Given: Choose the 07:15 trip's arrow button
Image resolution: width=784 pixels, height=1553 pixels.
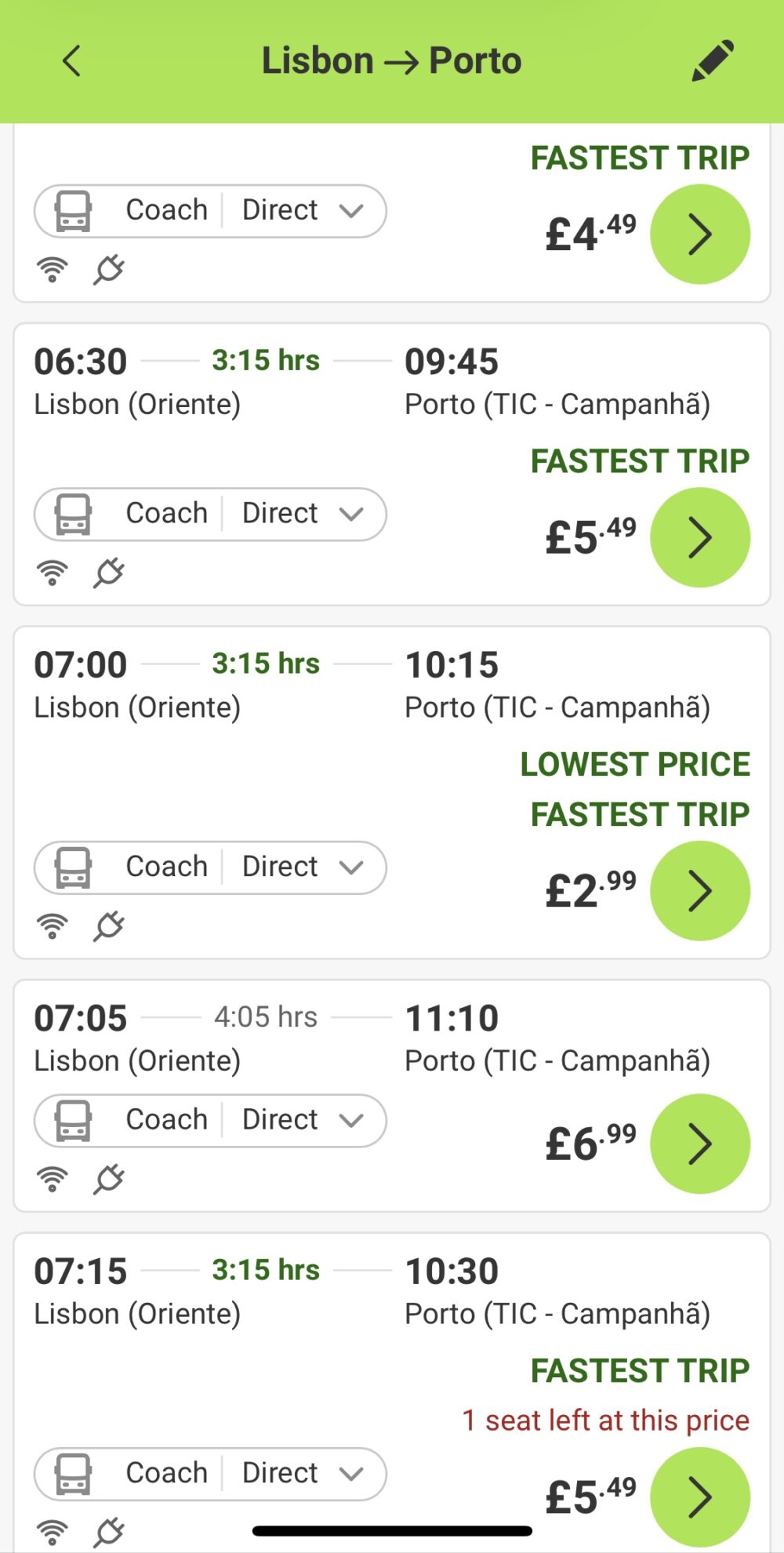Looking at the screenshot, I should pyautogui.click(x=700, y=1497).
